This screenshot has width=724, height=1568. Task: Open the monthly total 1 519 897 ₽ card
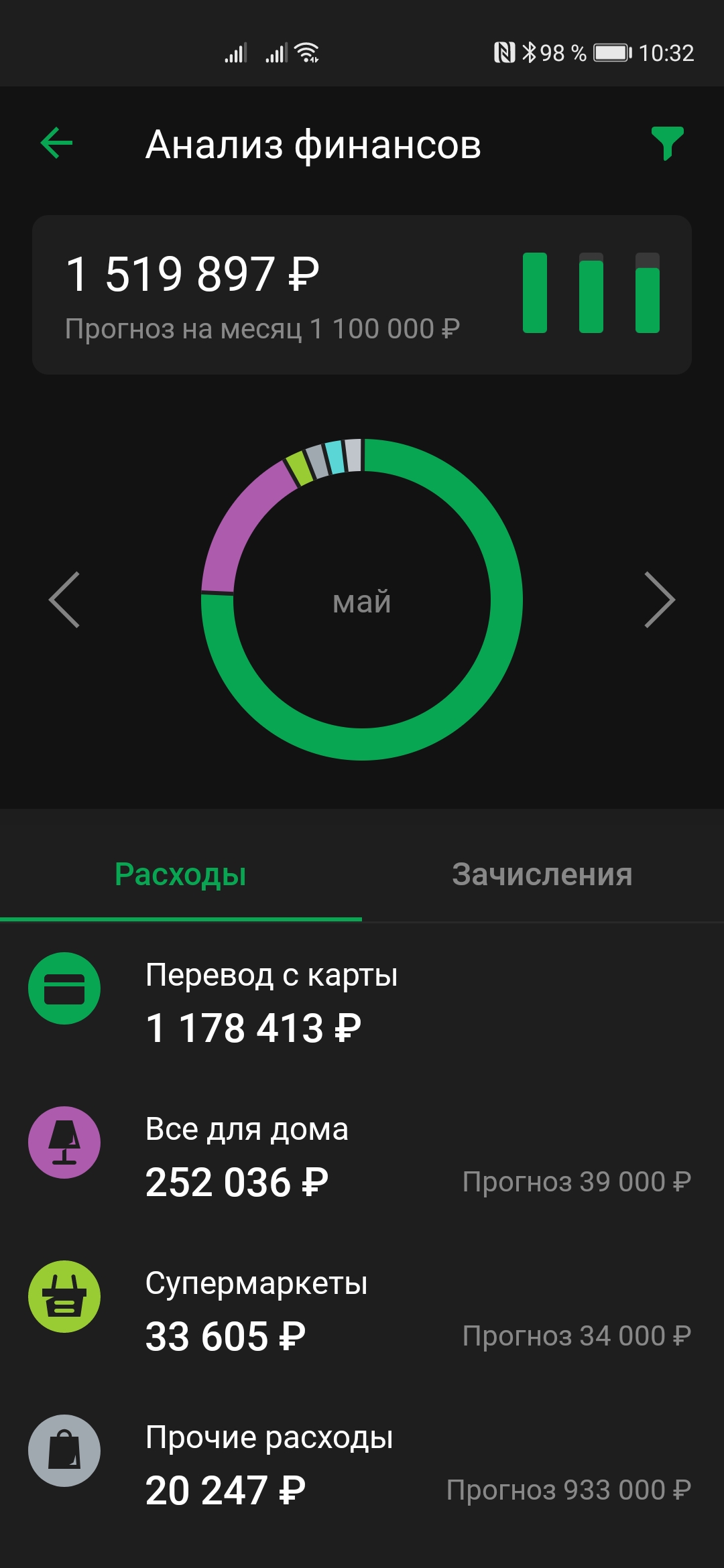click(x=362, y=294)
